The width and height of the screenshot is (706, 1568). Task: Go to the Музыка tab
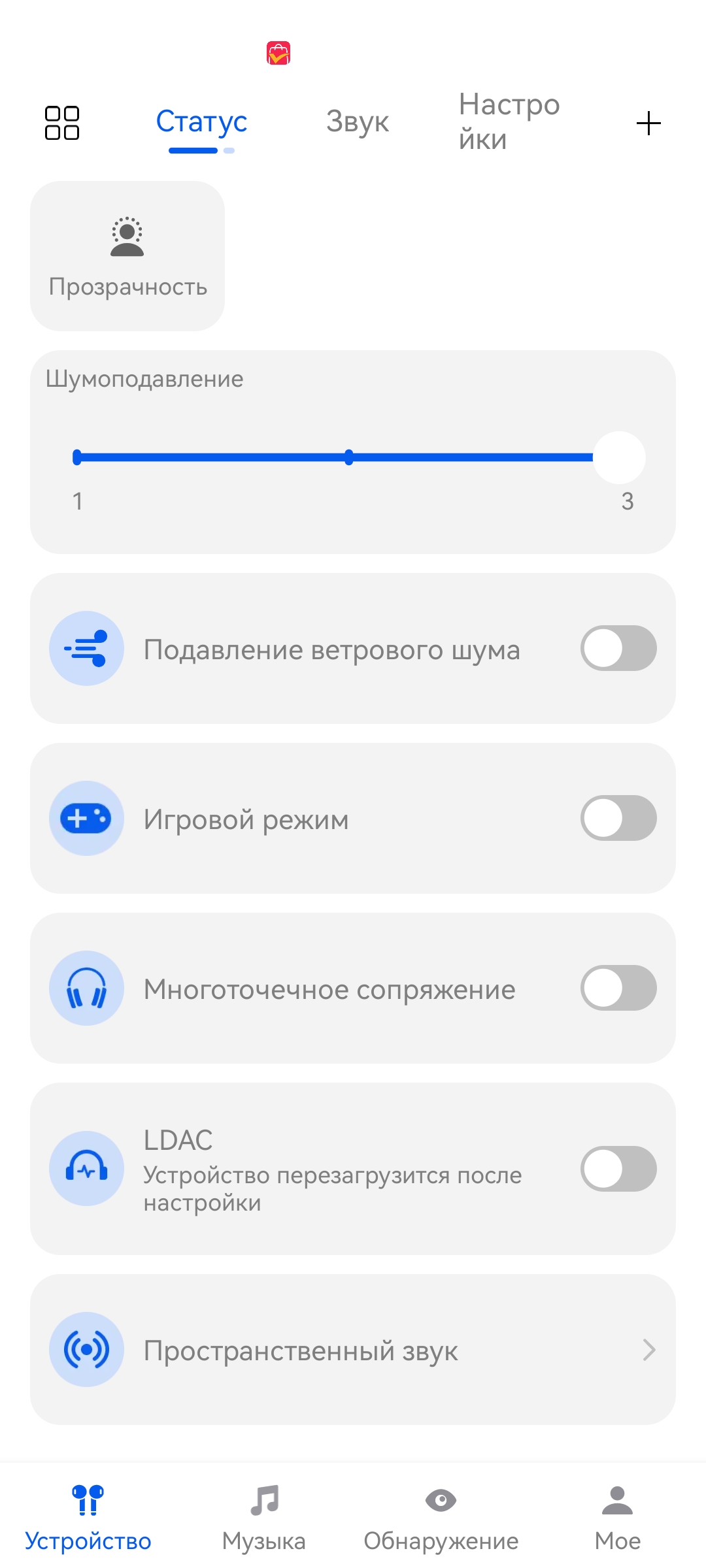pos(264,1518)
